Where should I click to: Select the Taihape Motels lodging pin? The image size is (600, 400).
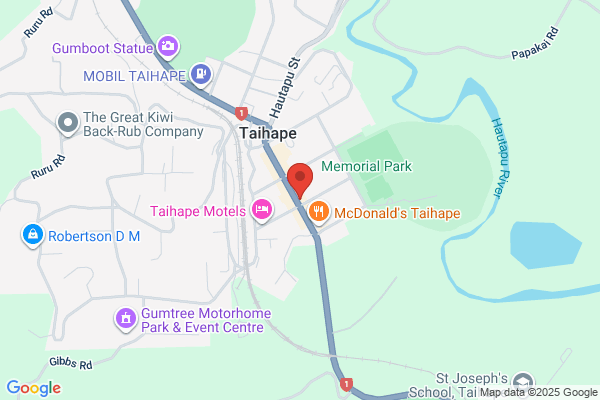pos(262,211)
